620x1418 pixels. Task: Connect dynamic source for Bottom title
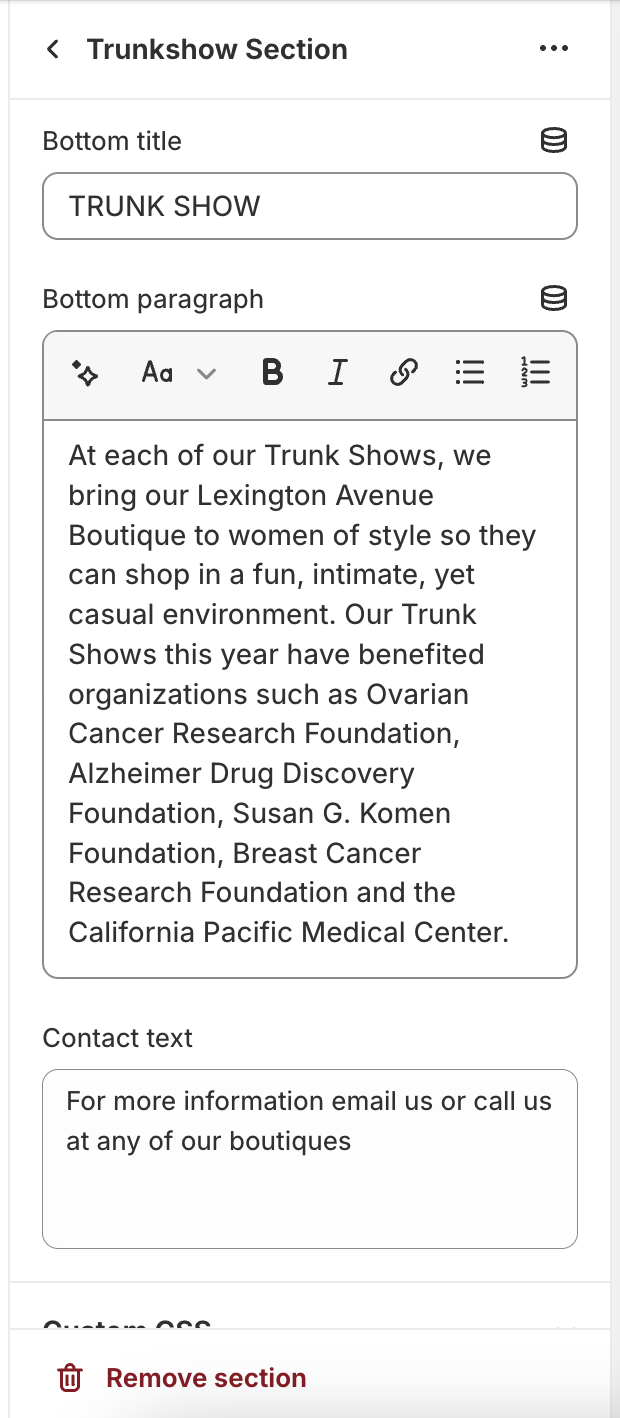pyautogui.click(x=553, y=141)
